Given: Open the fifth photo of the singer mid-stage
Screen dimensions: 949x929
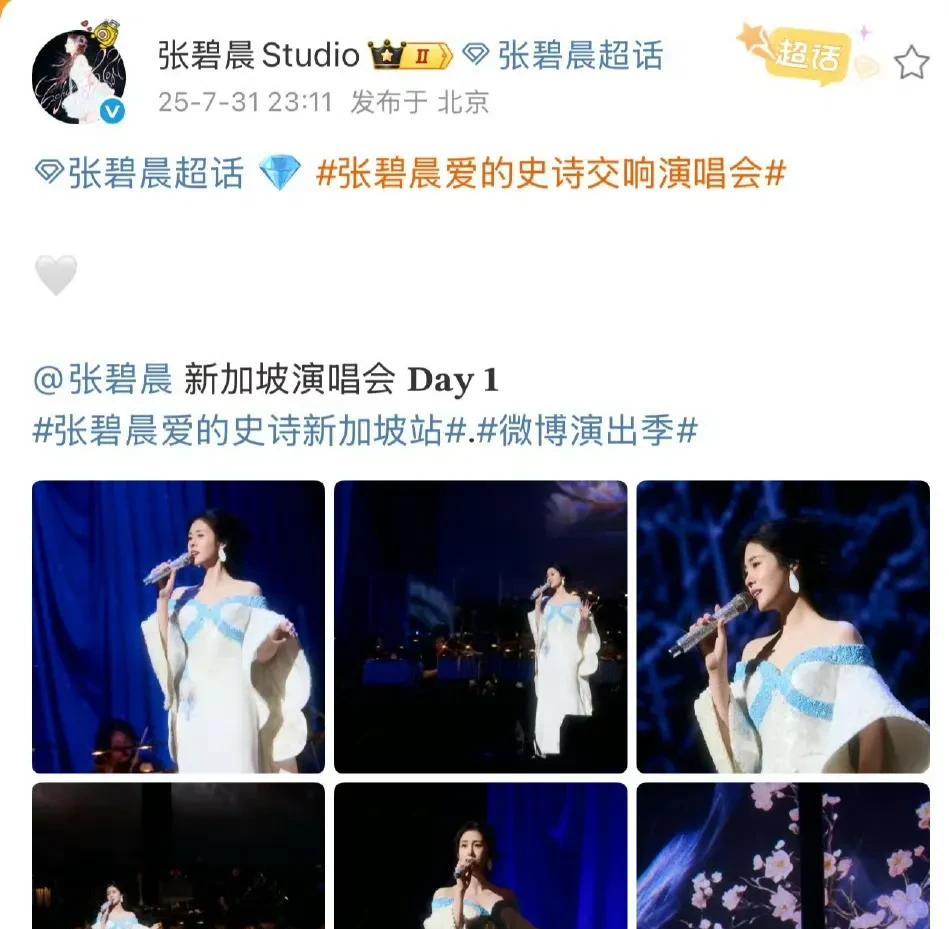Looking at the screenshot, I should click(x=480, y=855).
